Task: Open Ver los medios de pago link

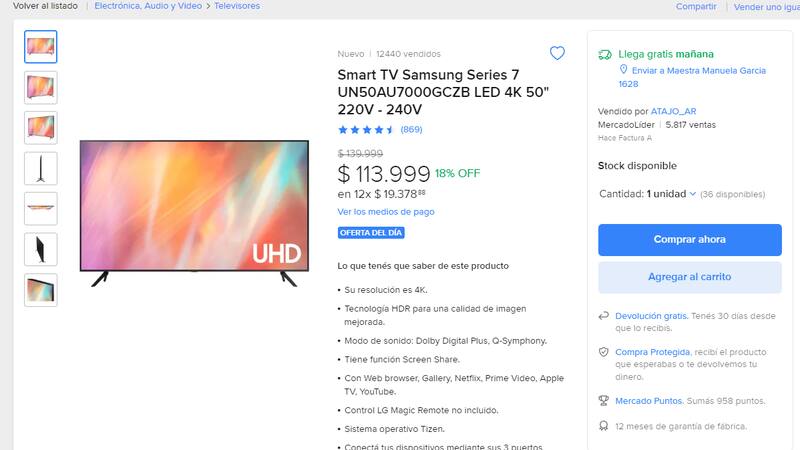Action: (385, 212)
